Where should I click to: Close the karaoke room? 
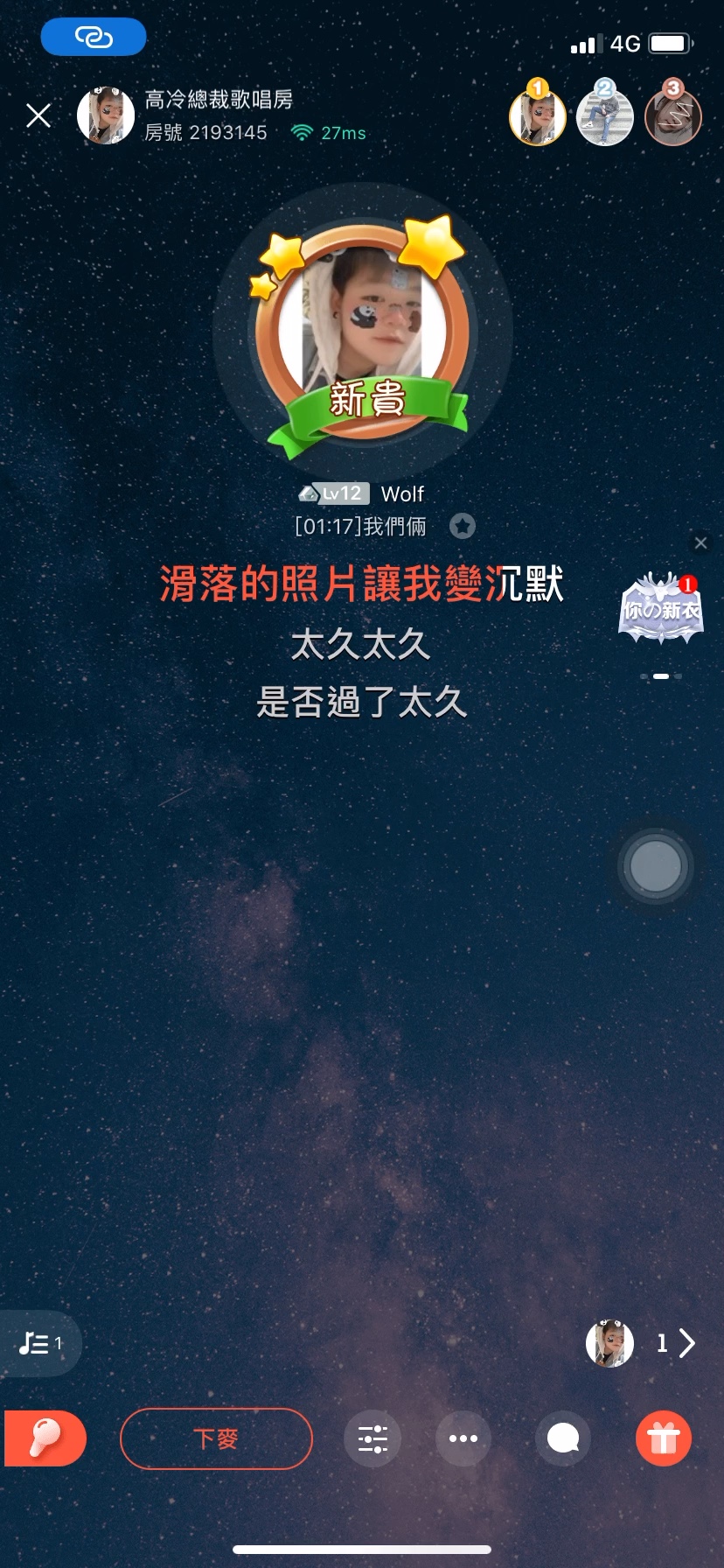pos(38,115)
